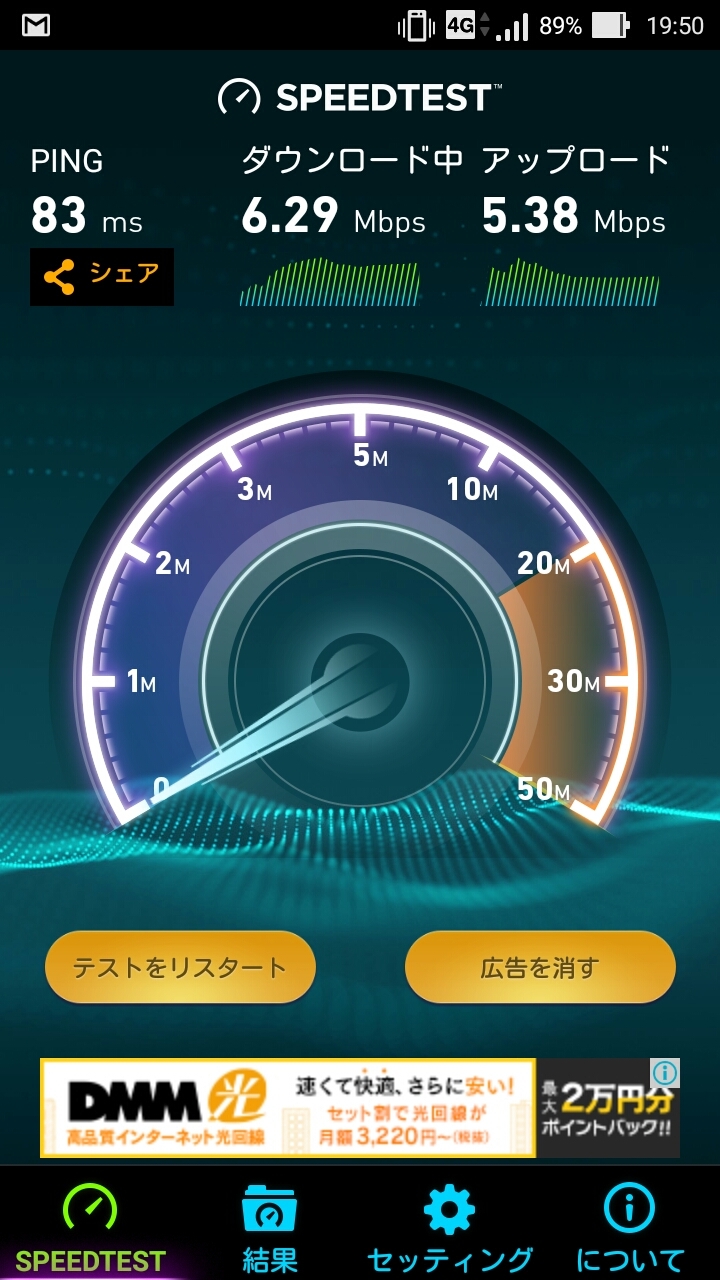Restart the test with テストをリスタート
The image size is (720, 1280).
click(180, 967)
